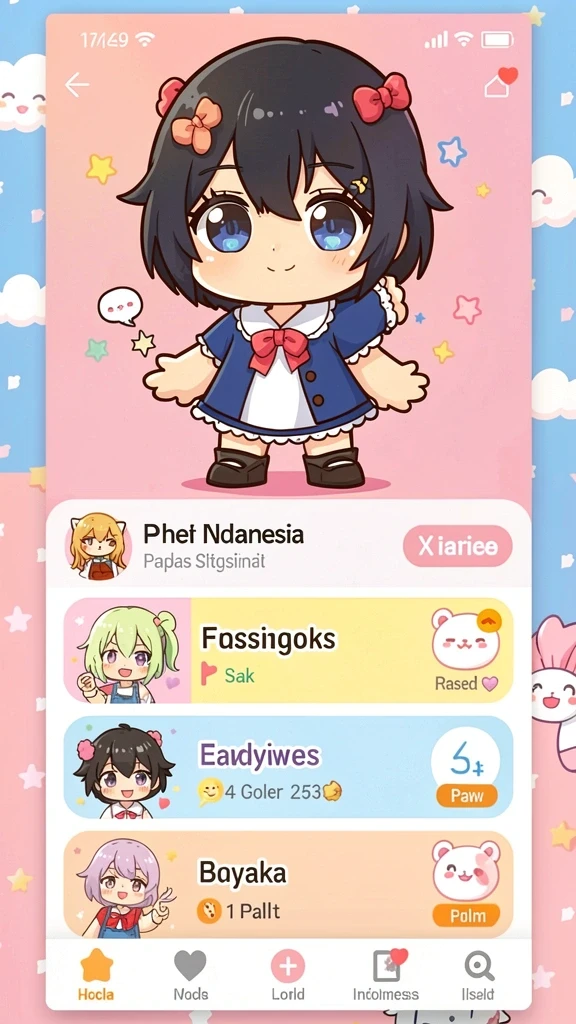Tap the Paw button
The image size is (576, 1024).
pyautogui.click(x=466, y=795)
